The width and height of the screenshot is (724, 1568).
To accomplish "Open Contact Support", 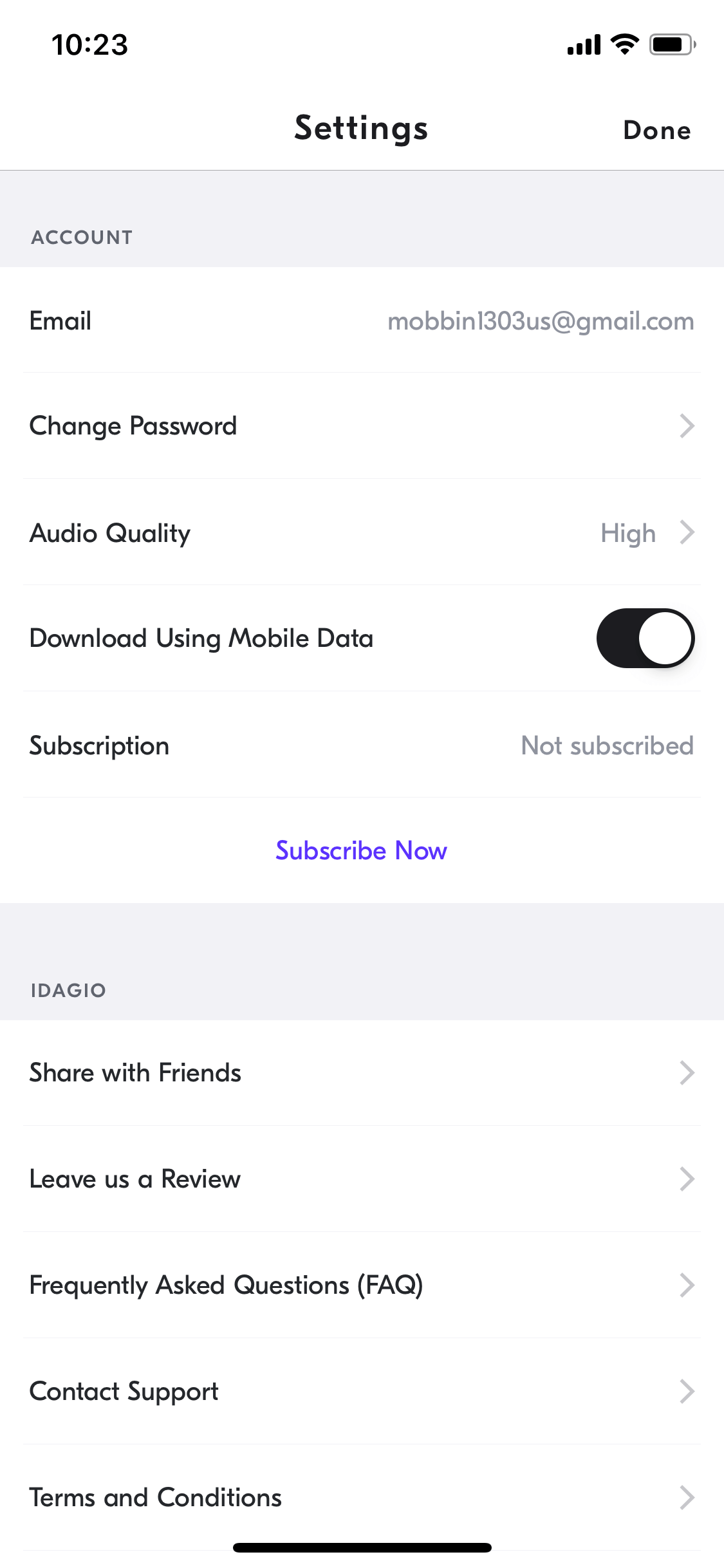I will (362, 1391).
